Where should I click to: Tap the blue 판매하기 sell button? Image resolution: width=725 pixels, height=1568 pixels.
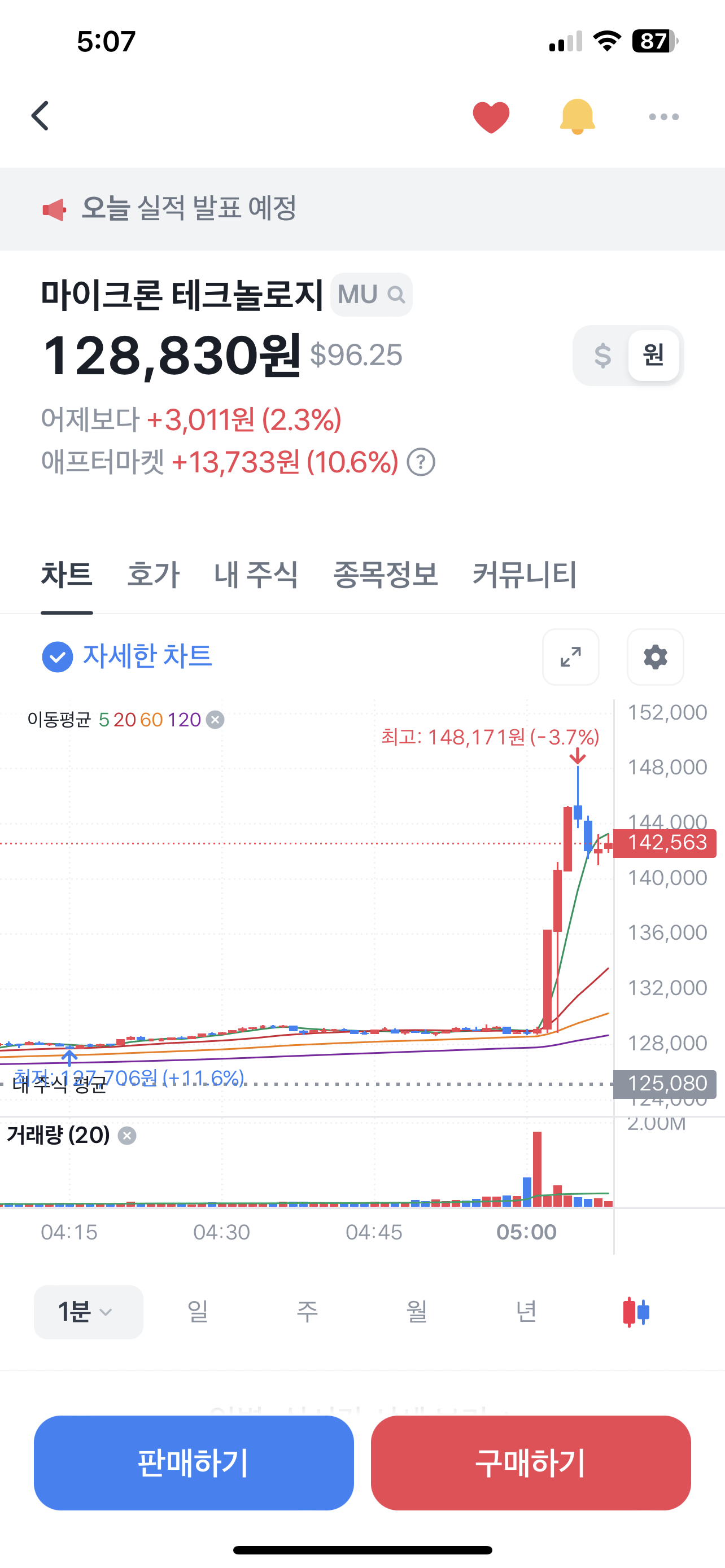pos(194,1465)
